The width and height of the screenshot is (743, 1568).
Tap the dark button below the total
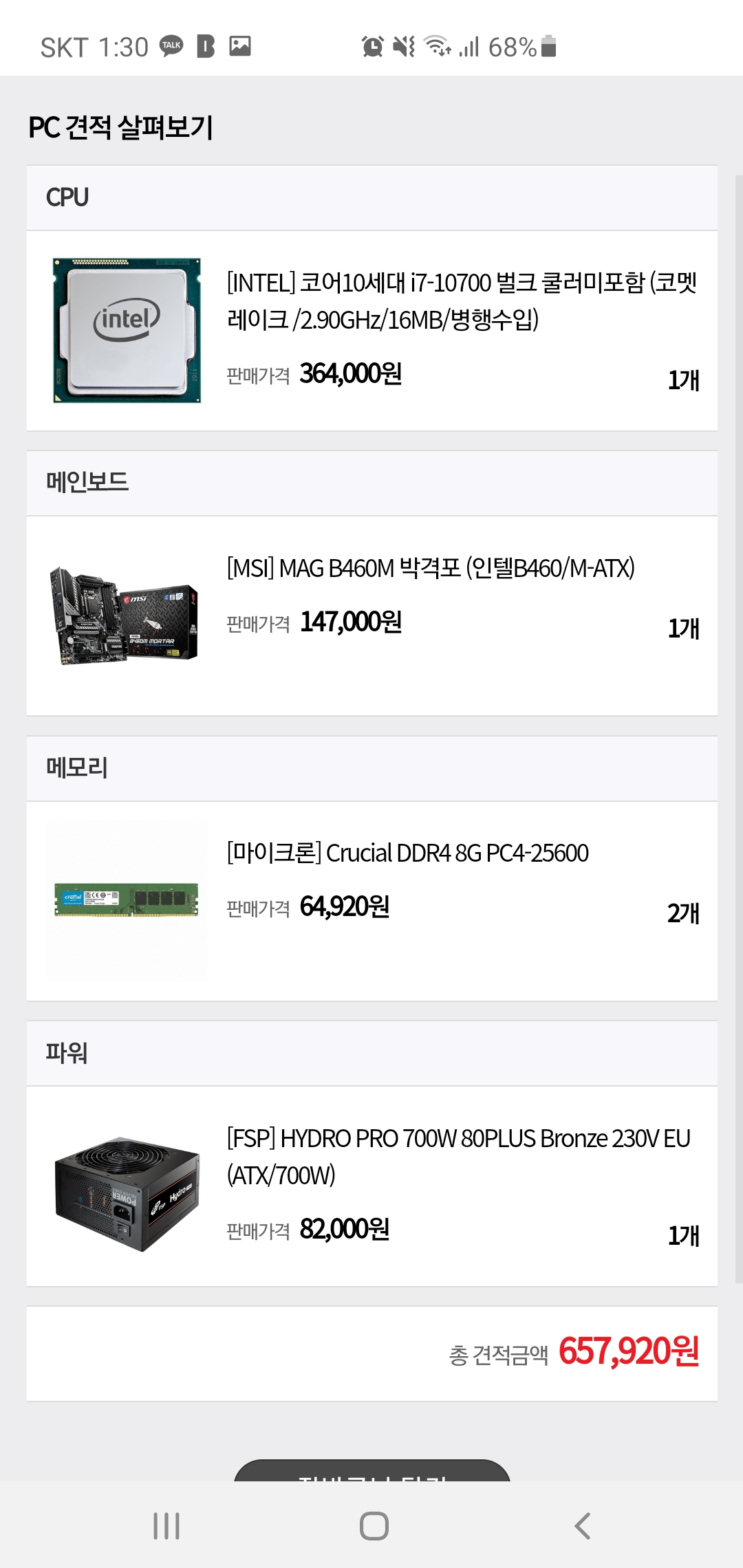pos(371,1470)
